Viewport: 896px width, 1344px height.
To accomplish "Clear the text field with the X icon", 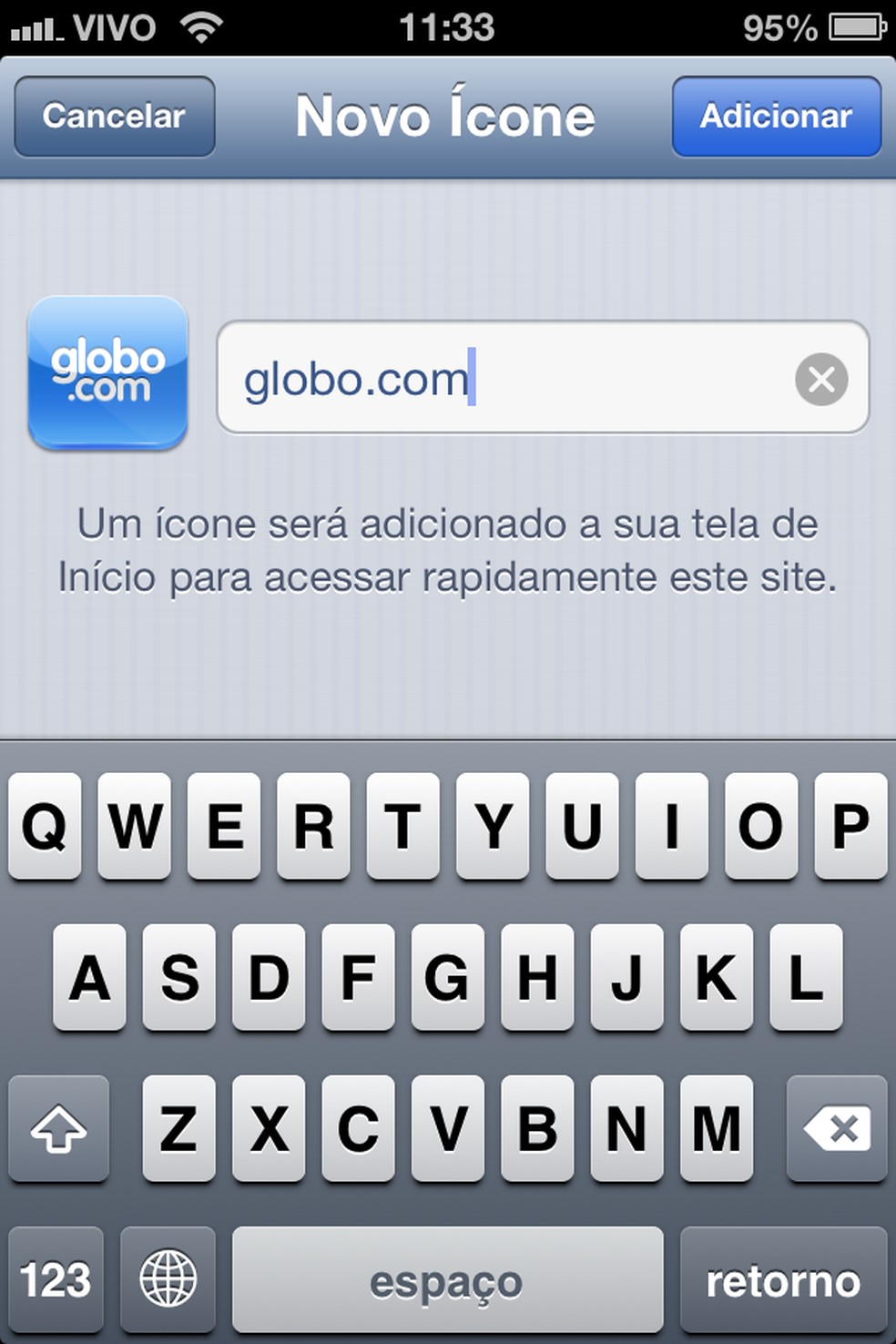I will click(x=820, y=379).
